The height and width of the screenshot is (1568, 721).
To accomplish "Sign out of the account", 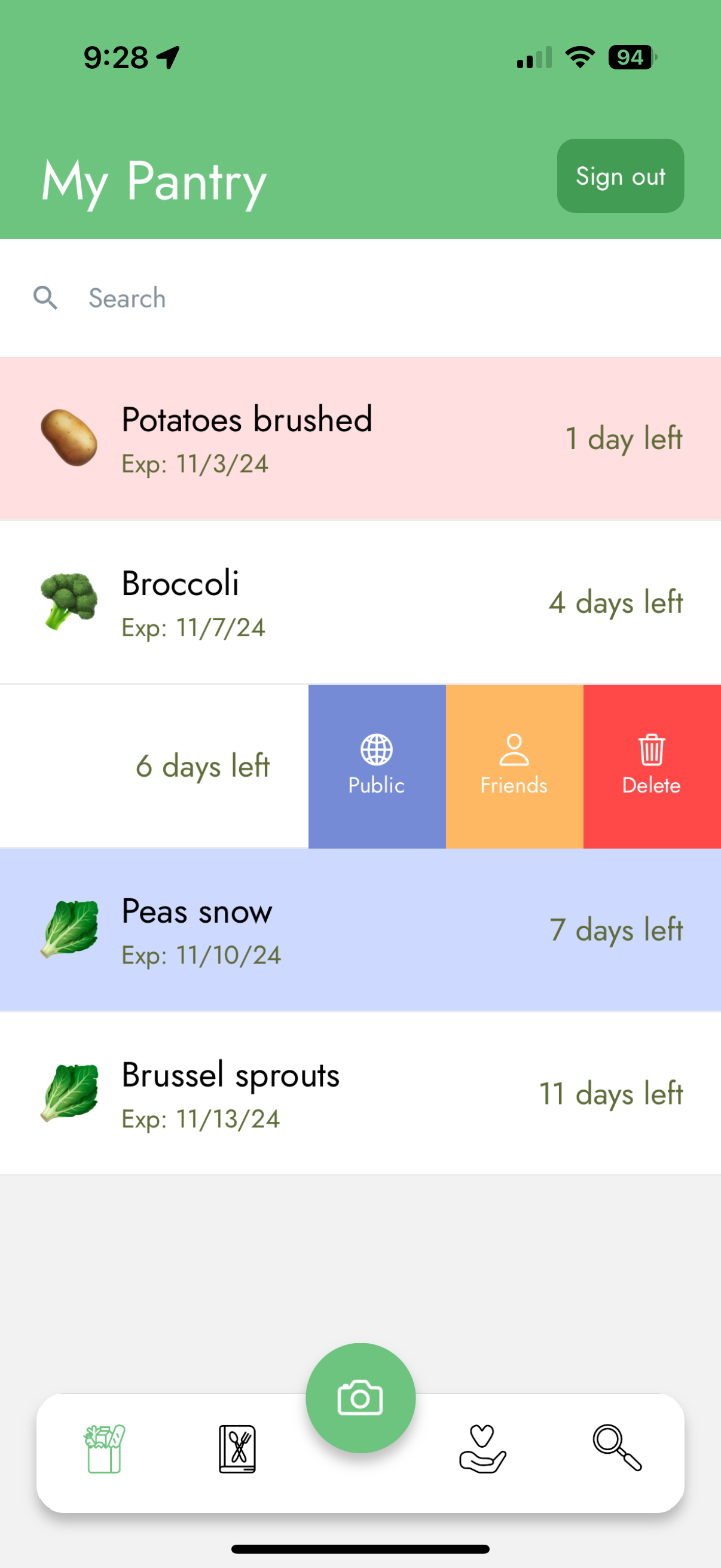I will coord(620,176).
